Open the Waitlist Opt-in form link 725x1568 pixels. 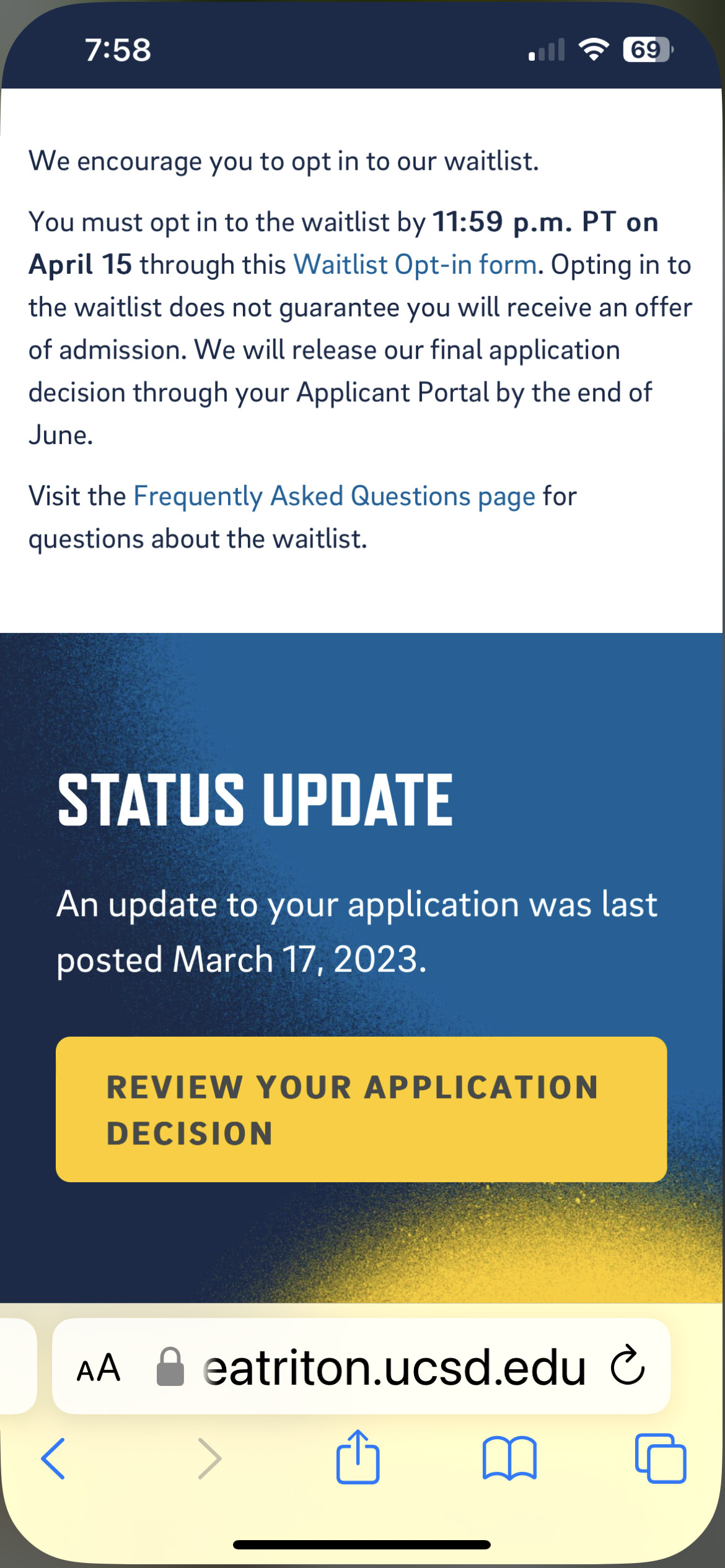pos(415,265)
